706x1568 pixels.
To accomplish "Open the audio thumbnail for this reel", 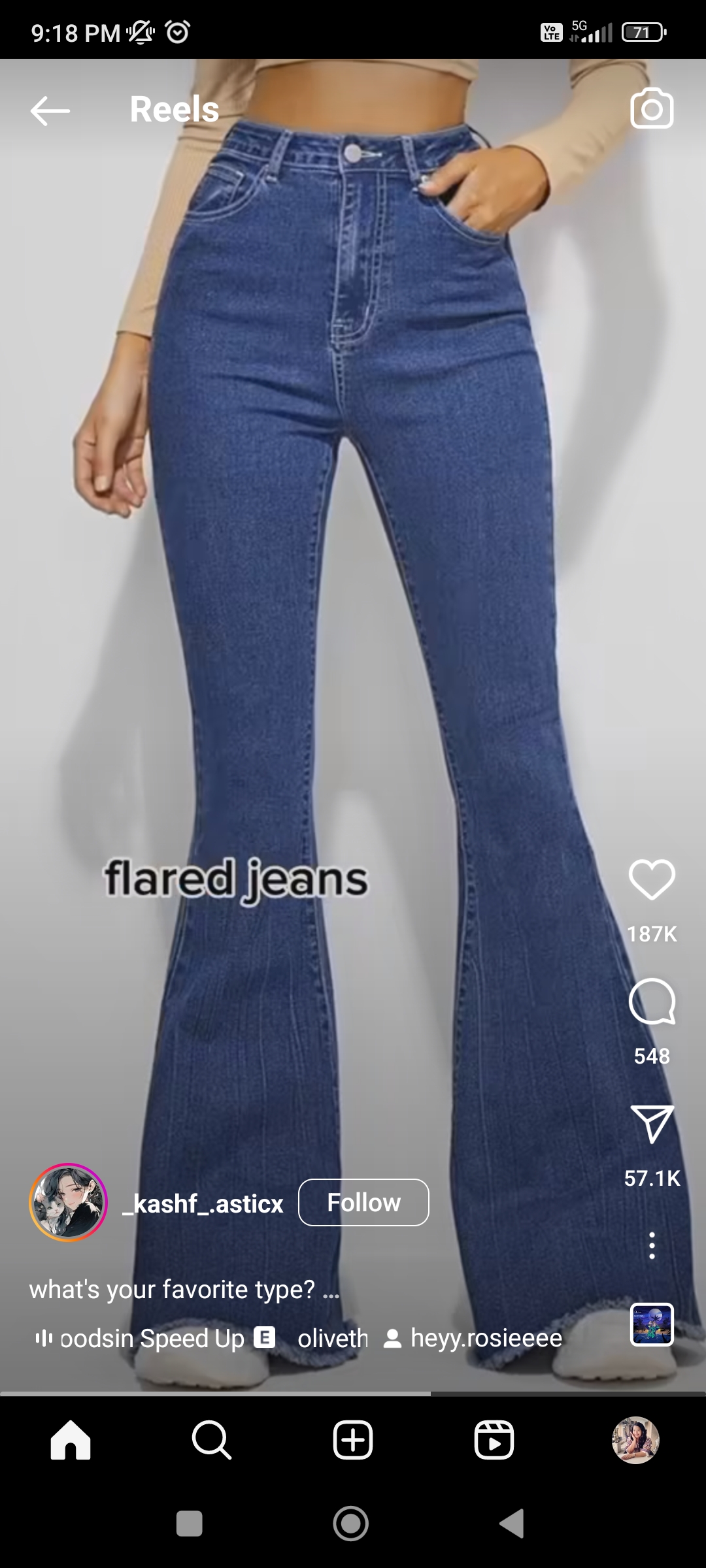I will pyautogui.click(x=652, y=1324).
